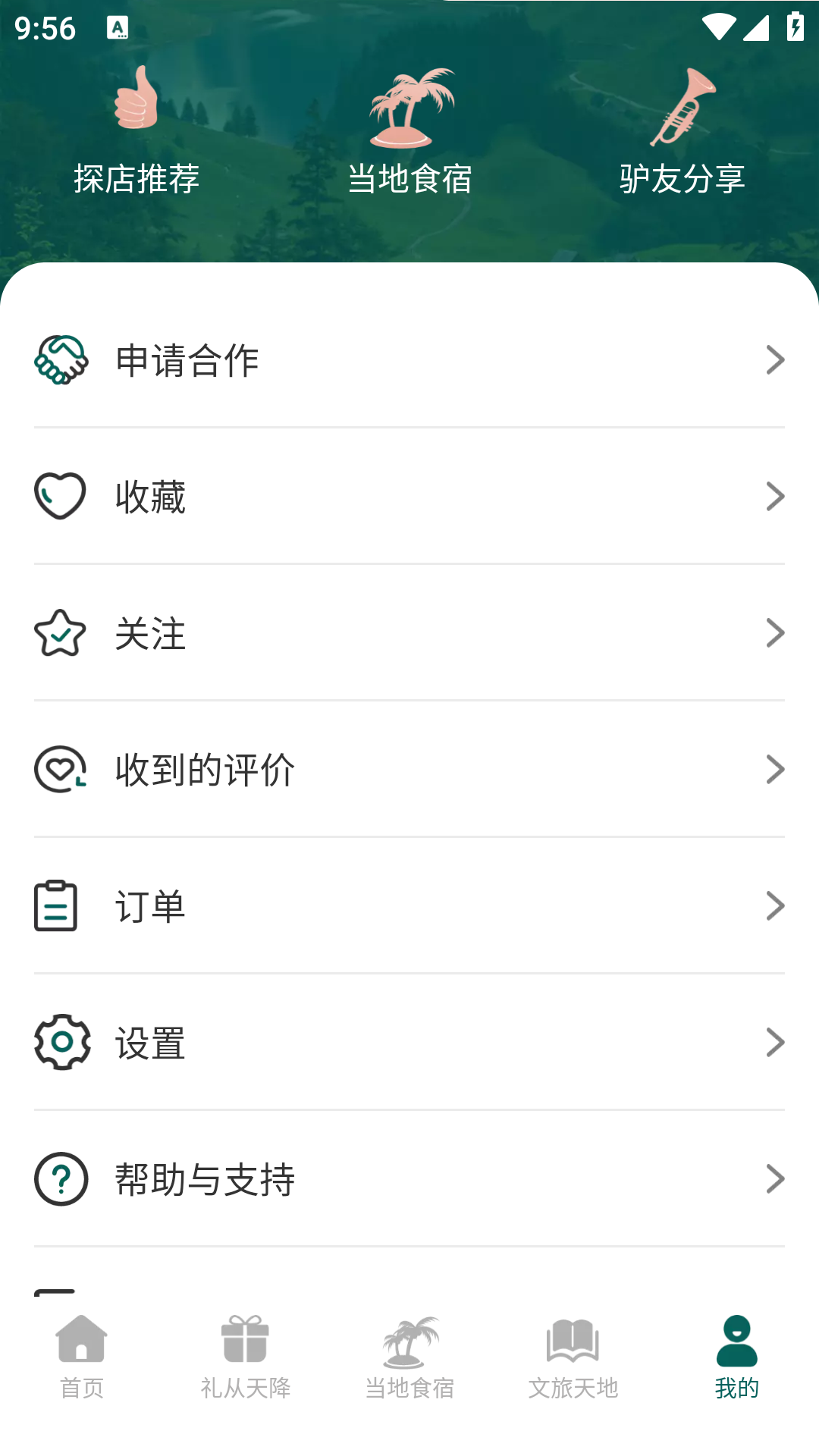The image size is (819, 1456).
Task: Click the question mark icon for 帮助与支持
Action: coord(61,1178)
